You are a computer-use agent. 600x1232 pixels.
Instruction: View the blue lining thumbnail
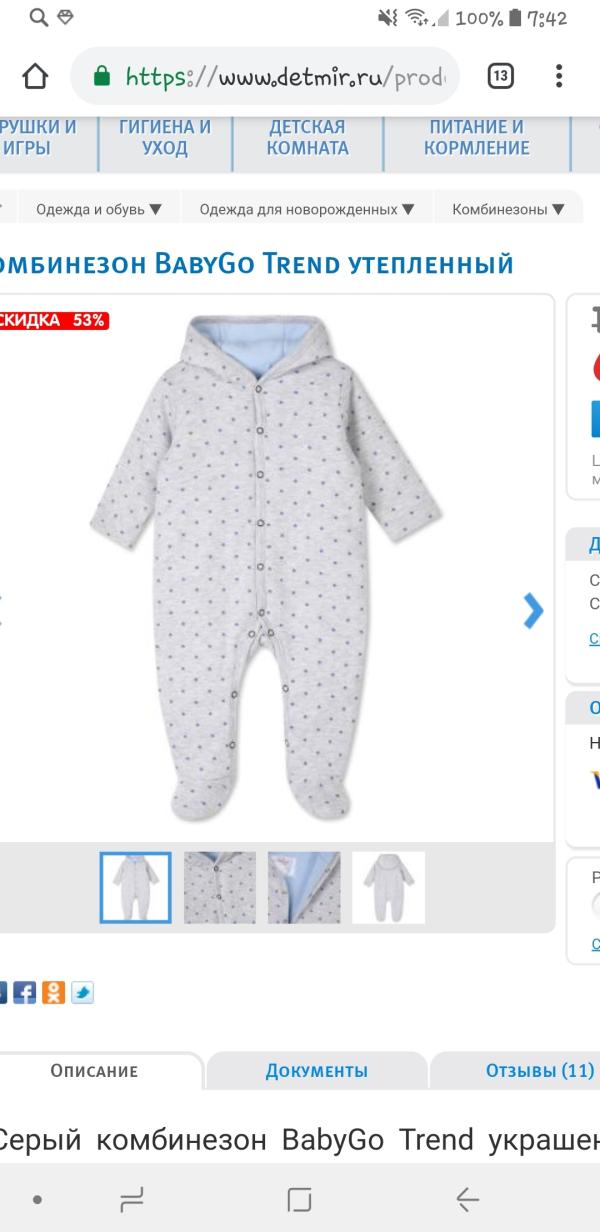[x=304, y=888]
